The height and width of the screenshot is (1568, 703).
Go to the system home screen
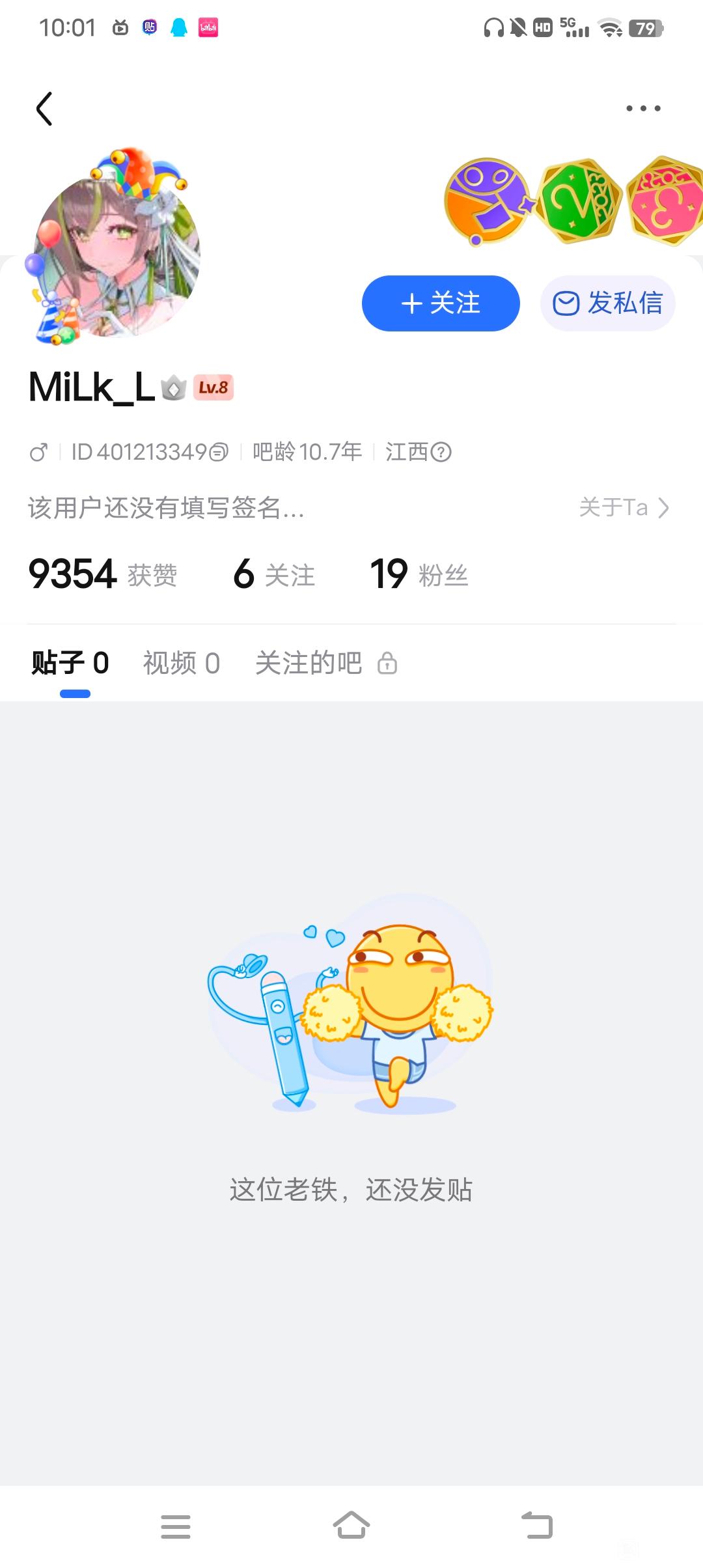[x=351, y=1526]
